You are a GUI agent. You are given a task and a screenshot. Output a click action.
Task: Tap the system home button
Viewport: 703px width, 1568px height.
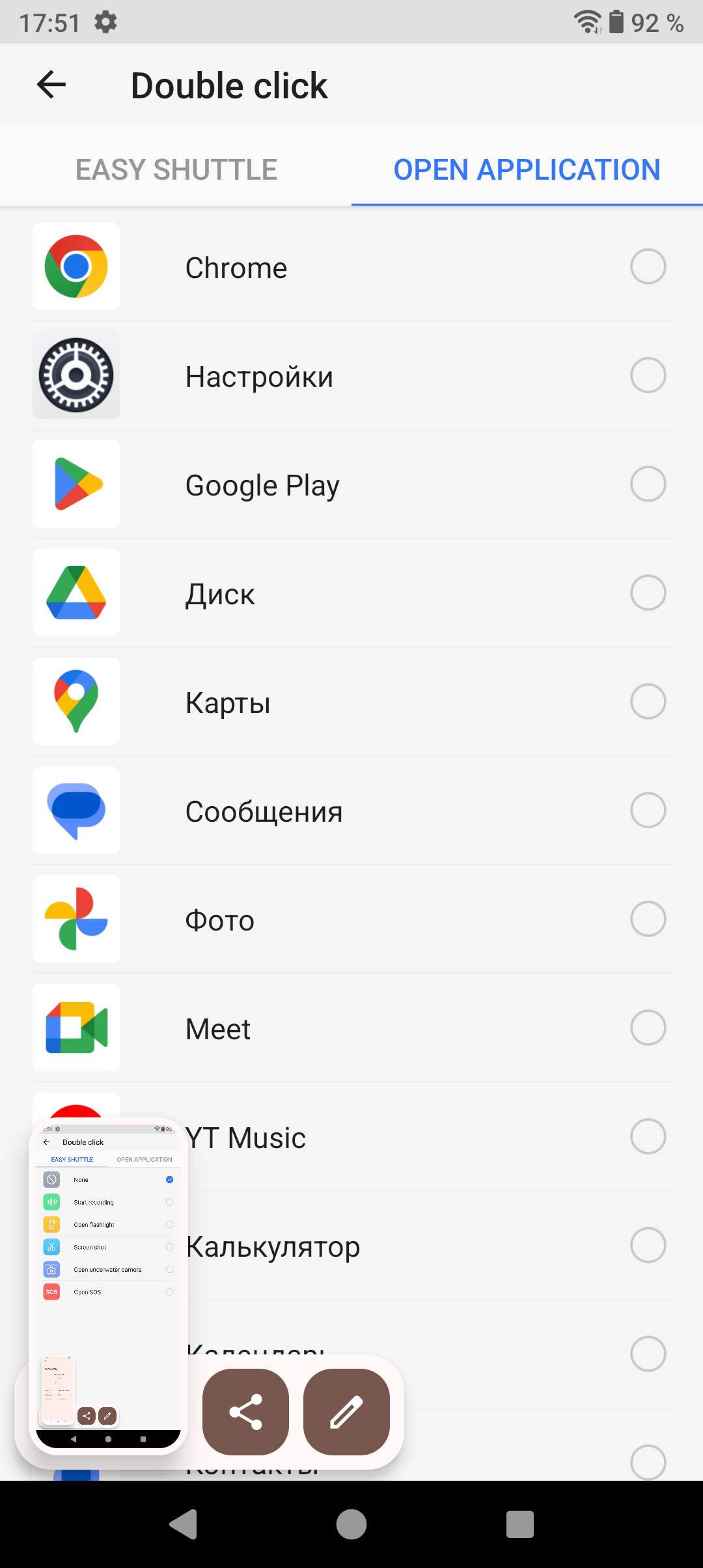tap(351, 1524)
